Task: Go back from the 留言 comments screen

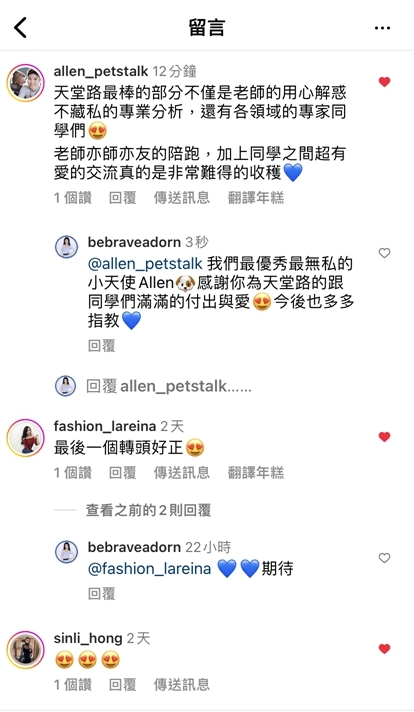Action: pos(20,28)
